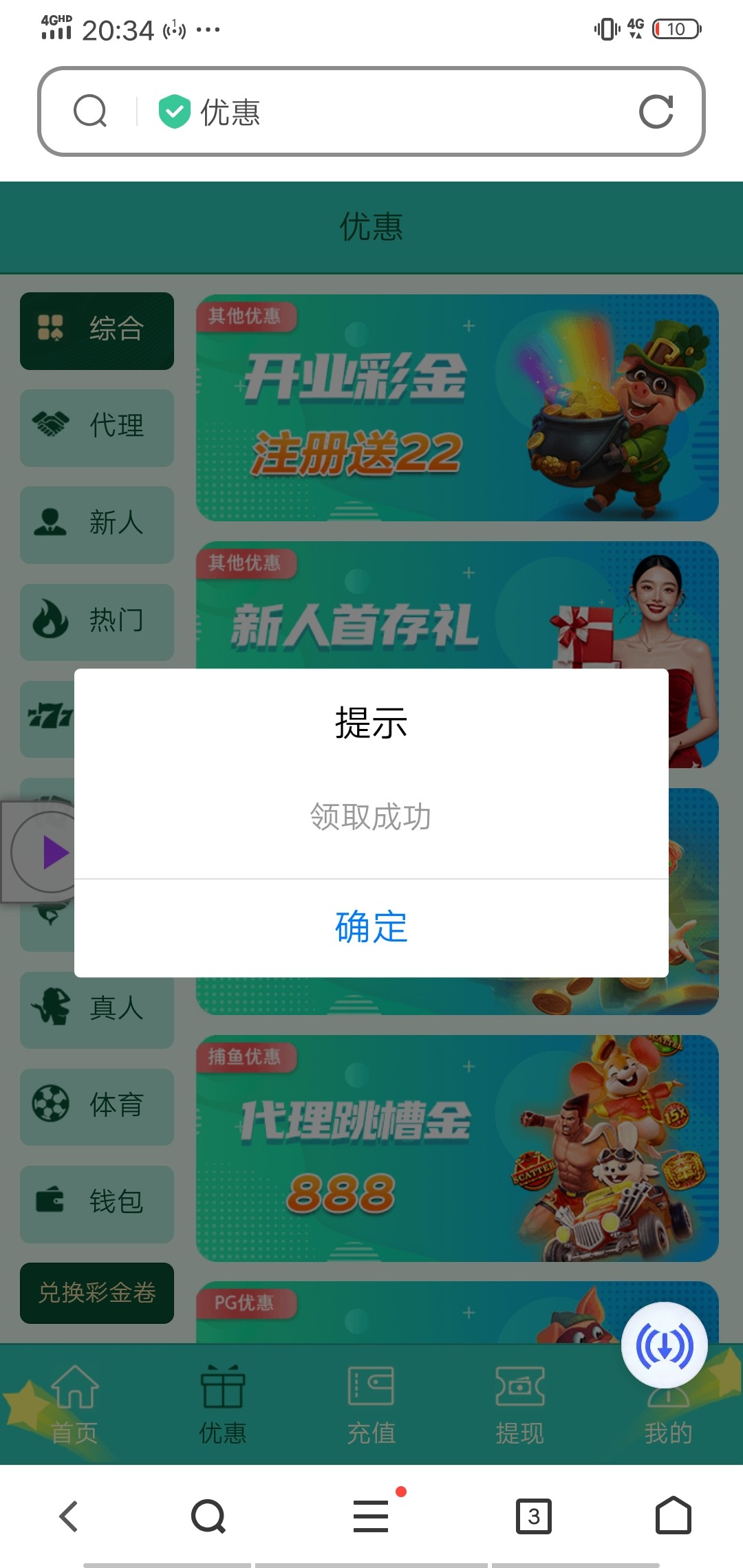Open the 钱包 category
The image size is (743, 1568).
click(97, 1204)
